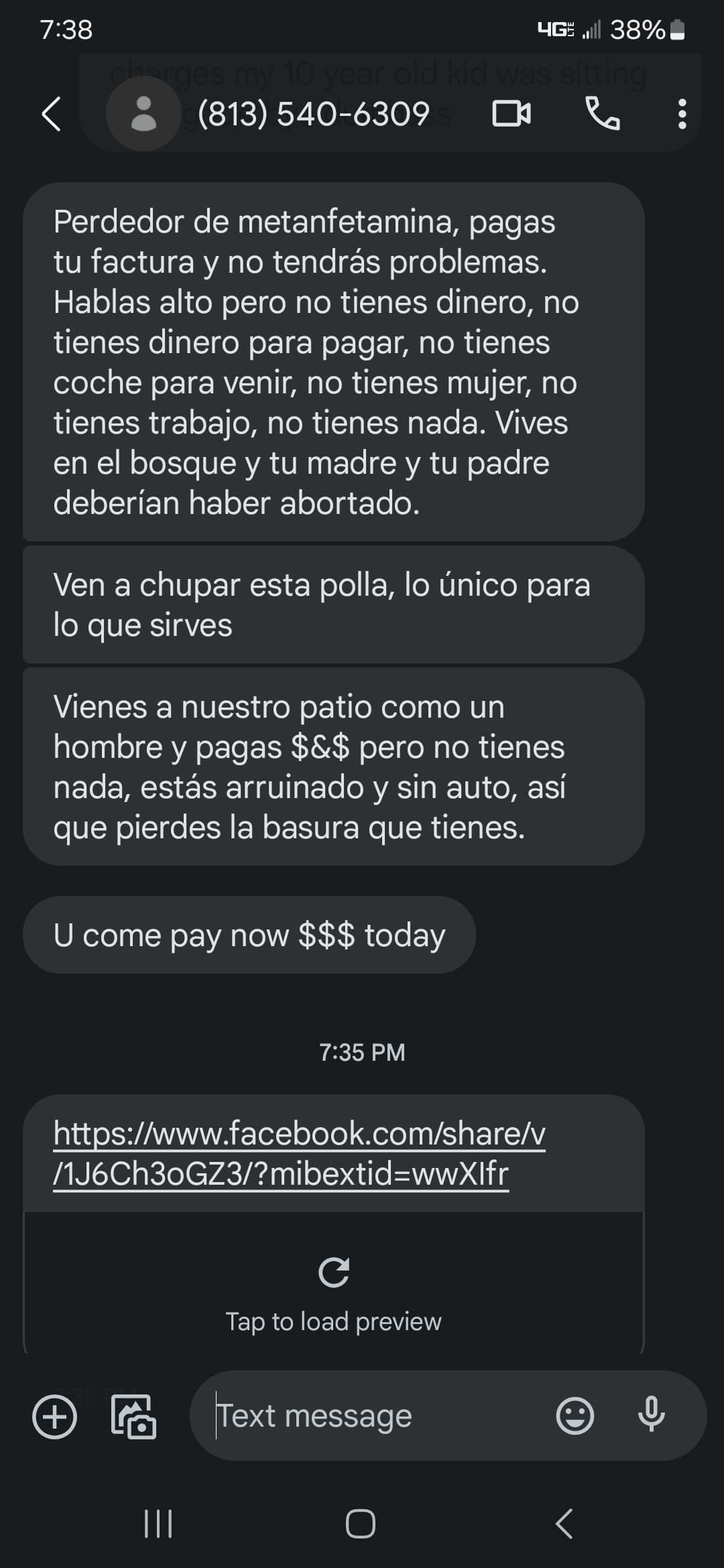Tap to load the link preview

(333, 1292)
